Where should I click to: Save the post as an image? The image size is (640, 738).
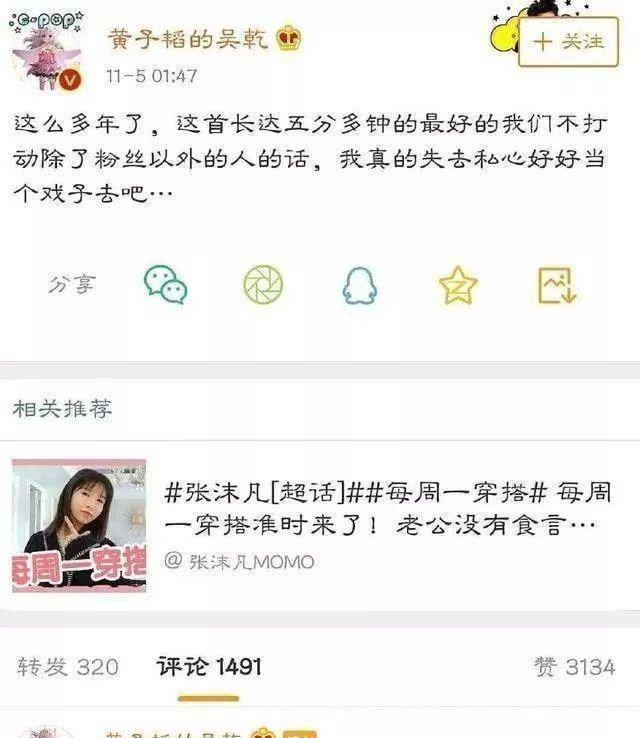point(557,285)
